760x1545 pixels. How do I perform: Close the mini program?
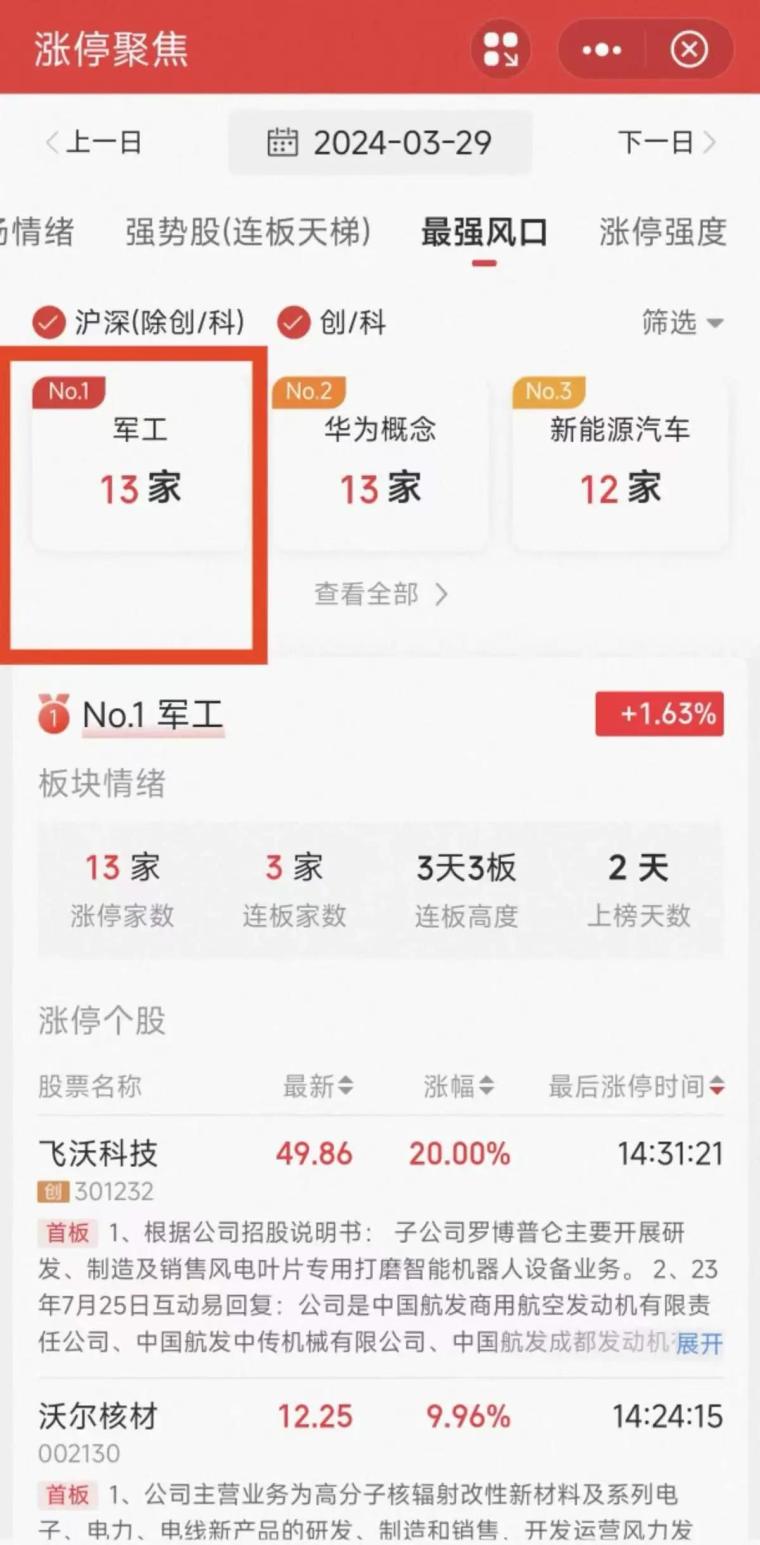(x=689, y=49)
